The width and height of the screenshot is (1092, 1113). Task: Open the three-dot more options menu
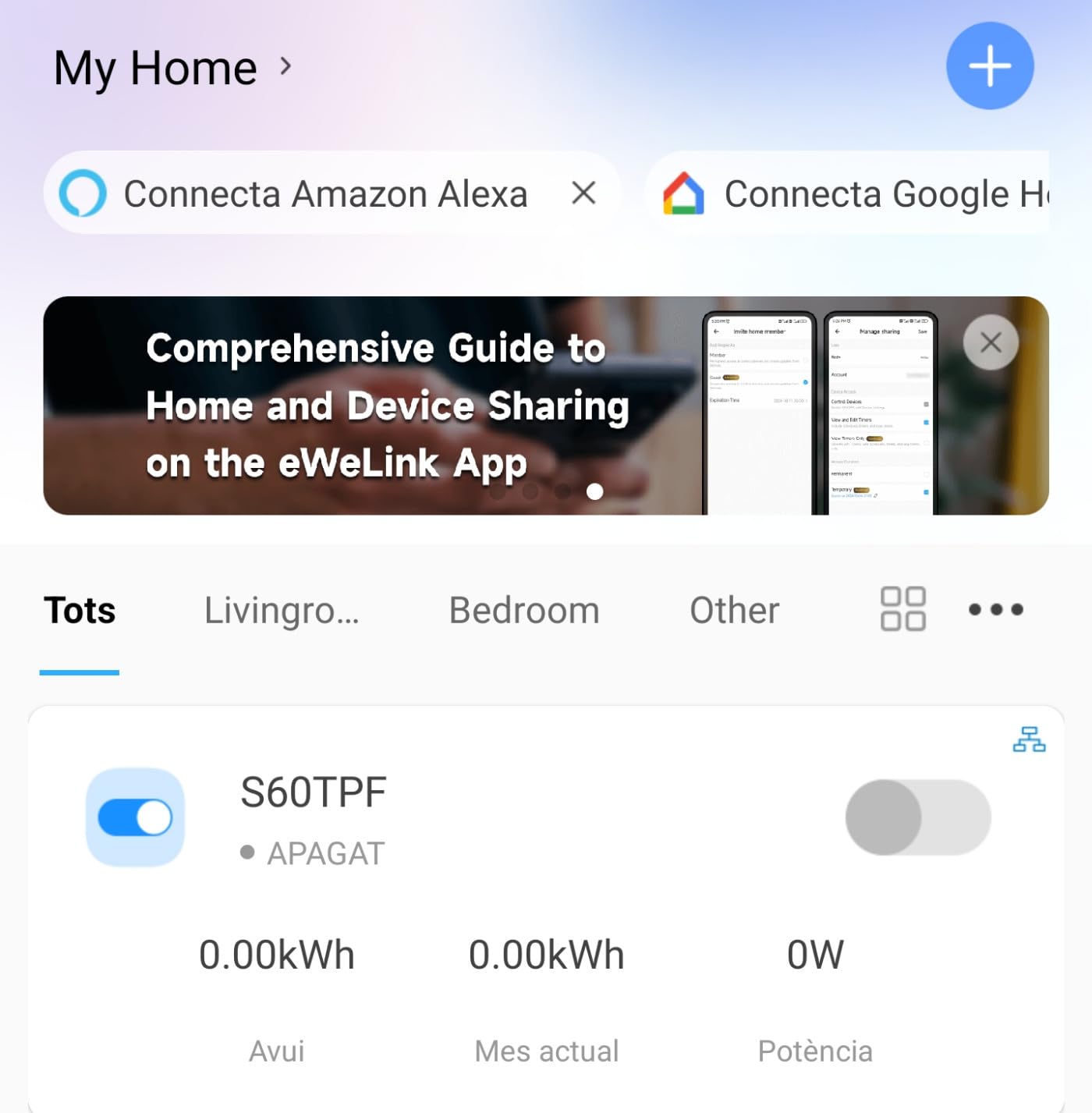995,609
